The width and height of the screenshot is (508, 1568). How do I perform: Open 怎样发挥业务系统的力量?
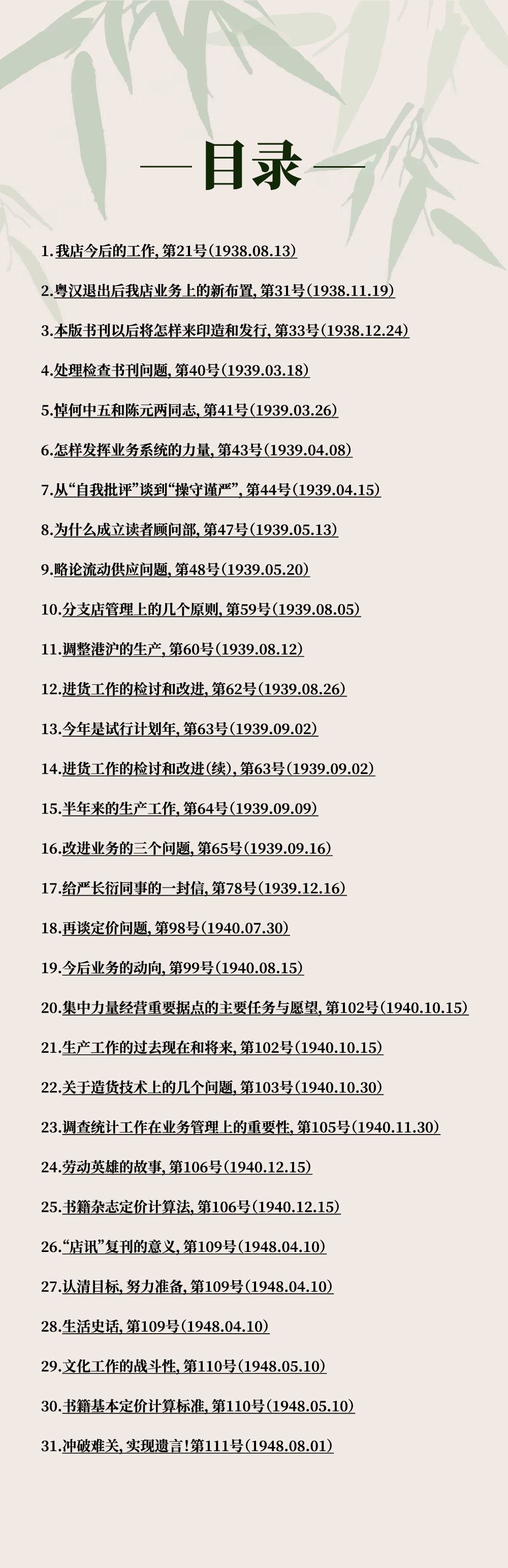pos(203,450)
